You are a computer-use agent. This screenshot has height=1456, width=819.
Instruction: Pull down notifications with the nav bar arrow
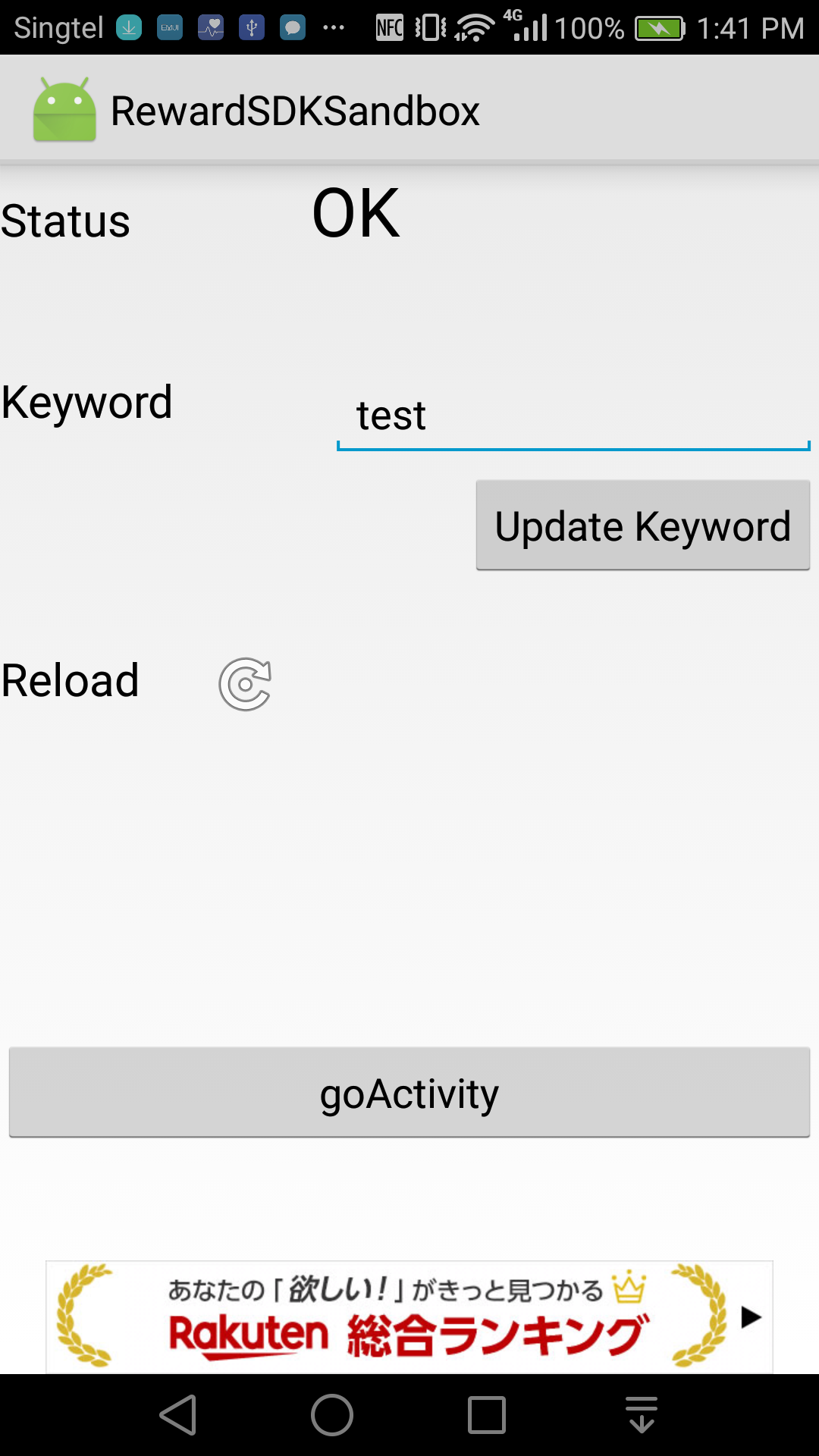click(x=642, y=1415)
